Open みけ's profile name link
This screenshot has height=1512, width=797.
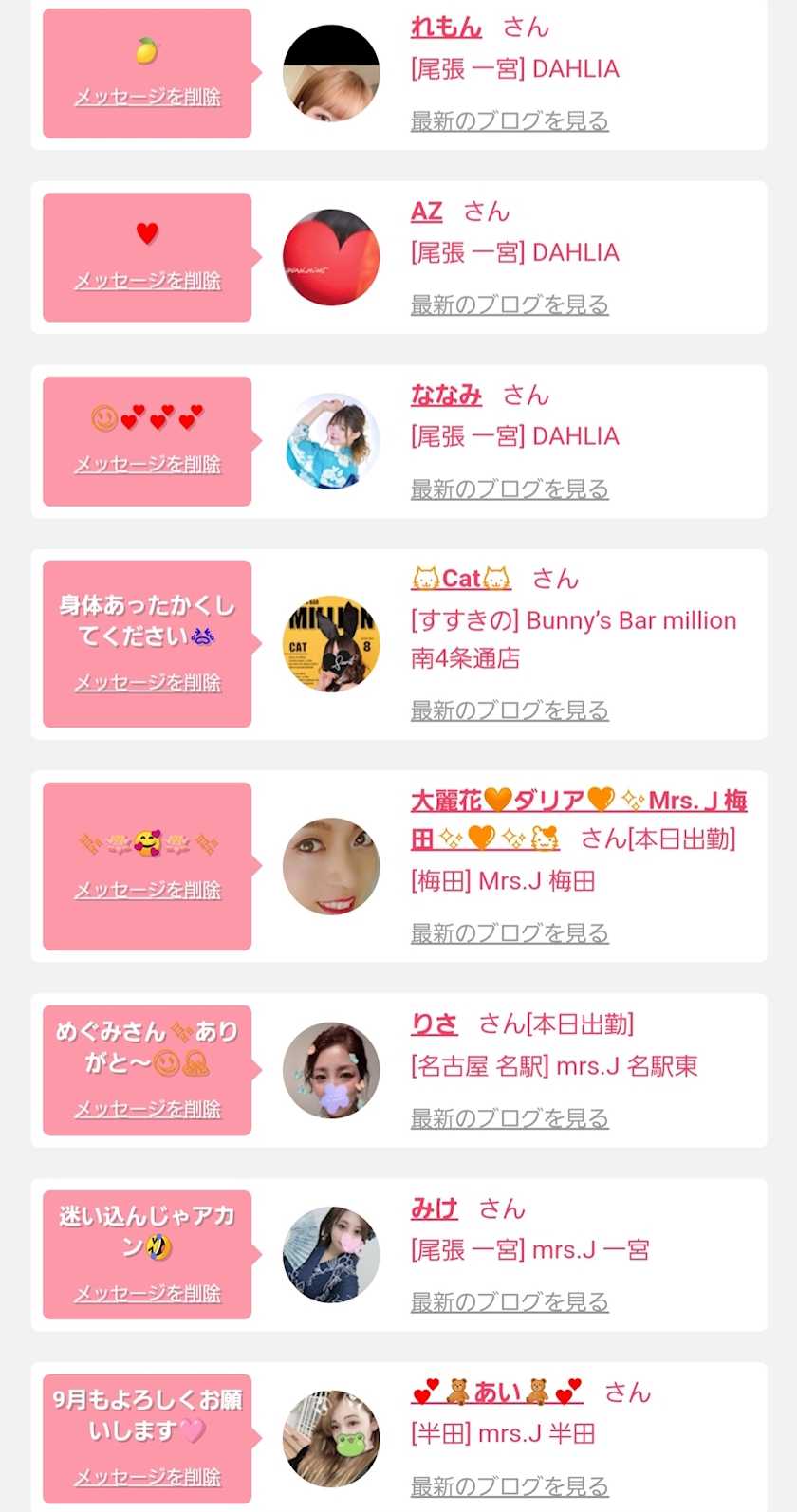click(x=434, y=1209)
